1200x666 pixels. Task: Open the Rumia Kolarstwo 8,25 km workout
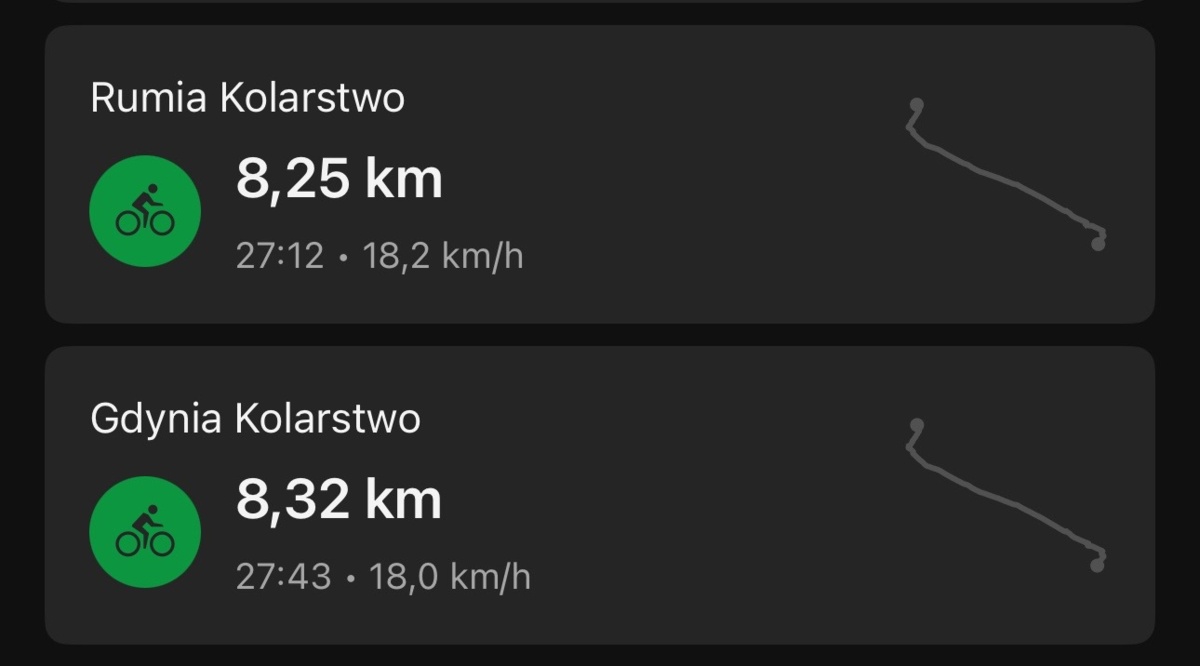[x=600, y=175]
